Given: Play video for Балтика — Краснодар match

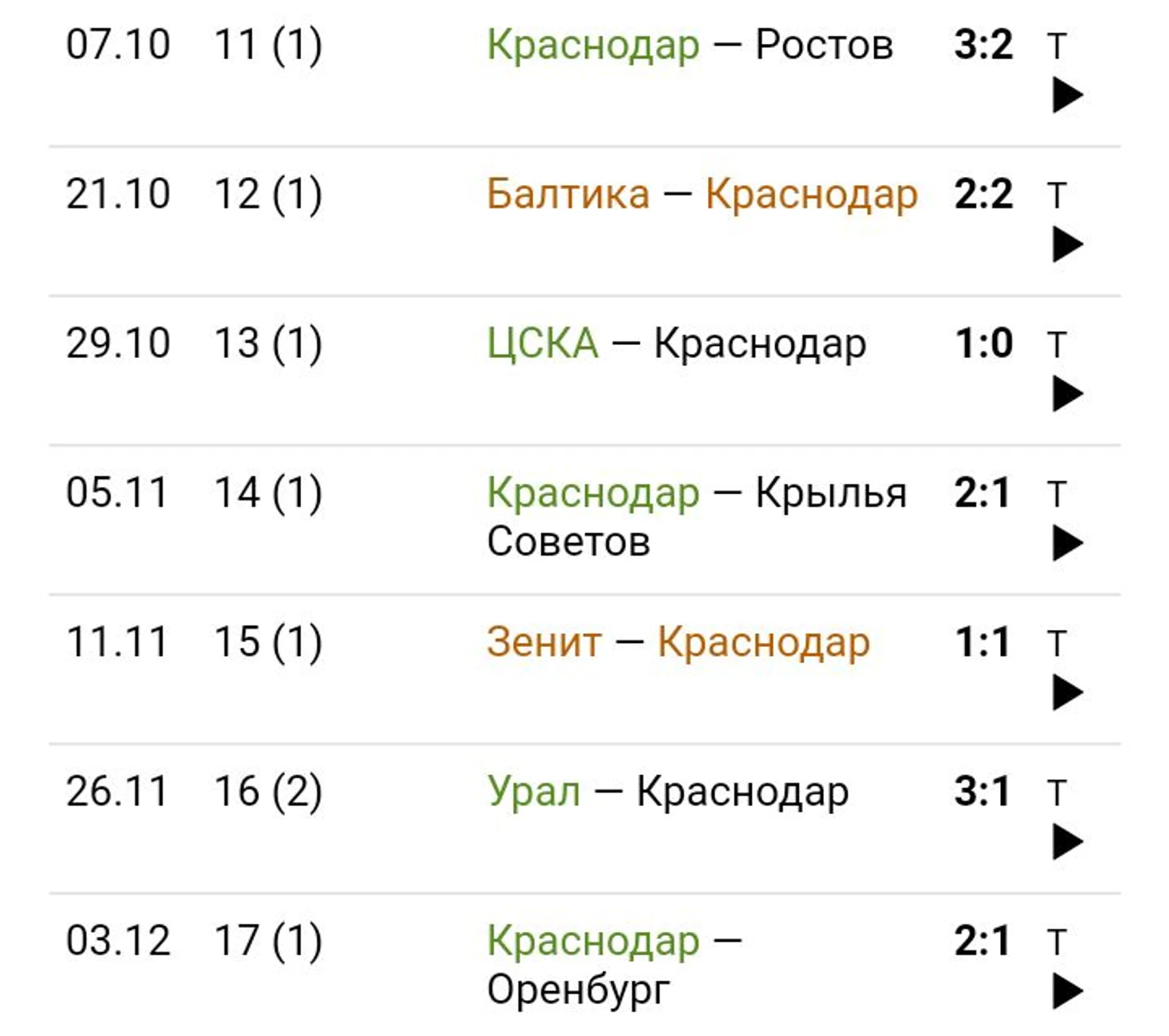Looking at the screenshot, I should coord(1067,244).
